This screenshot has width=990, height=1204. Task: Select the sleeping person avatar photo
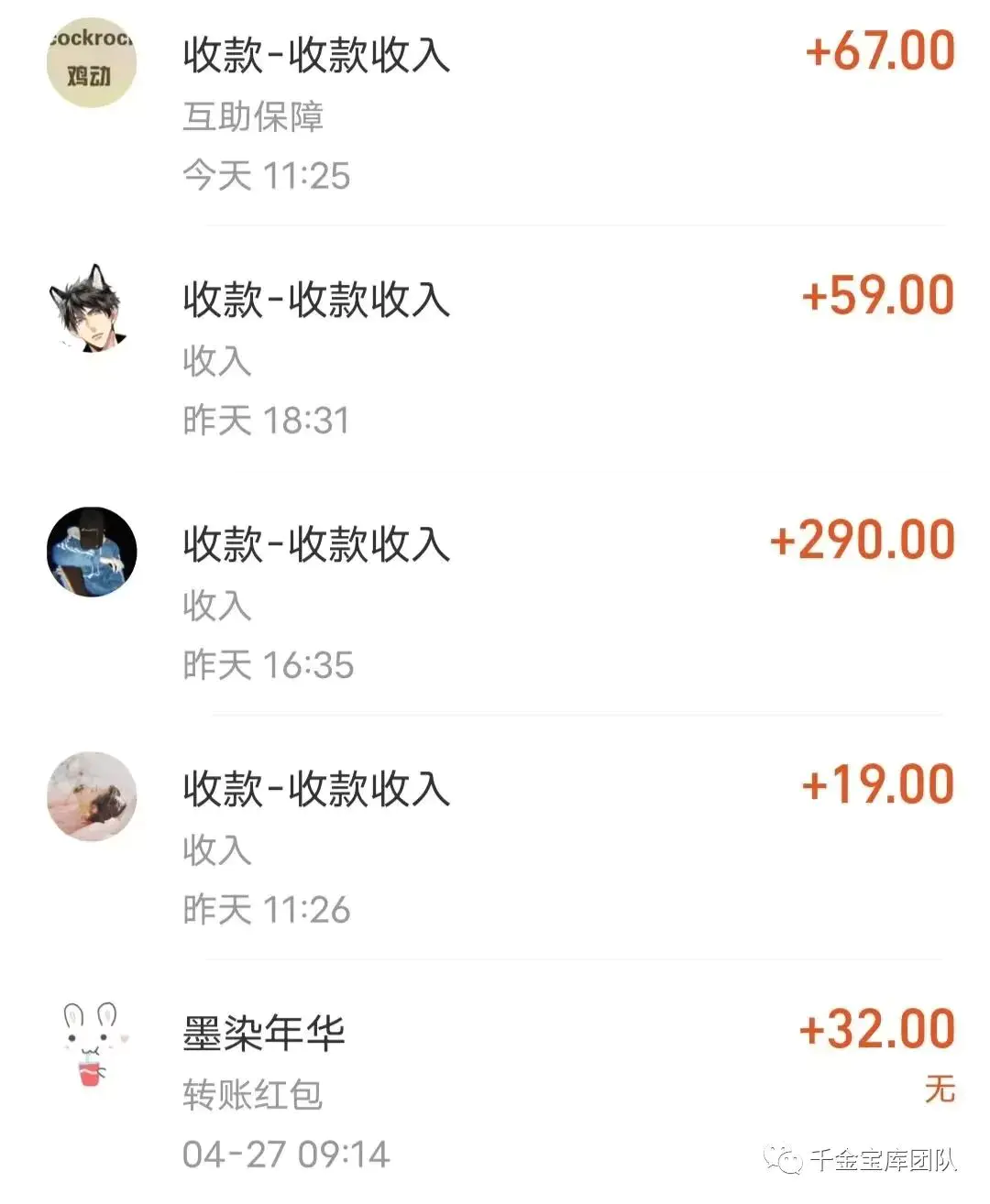click(x=90, y=797)
